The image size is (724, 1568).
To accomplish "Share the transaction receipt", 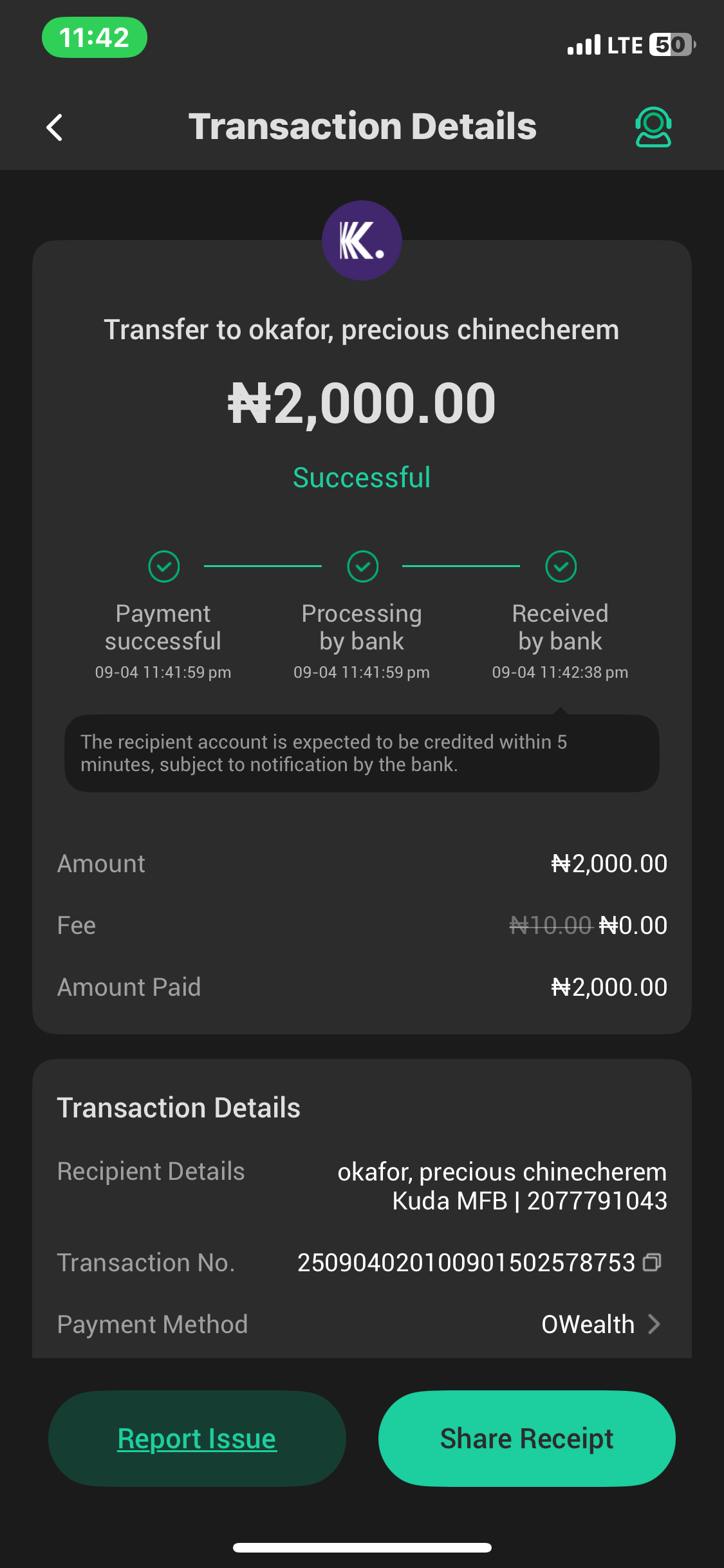I will pos(526,1439).
